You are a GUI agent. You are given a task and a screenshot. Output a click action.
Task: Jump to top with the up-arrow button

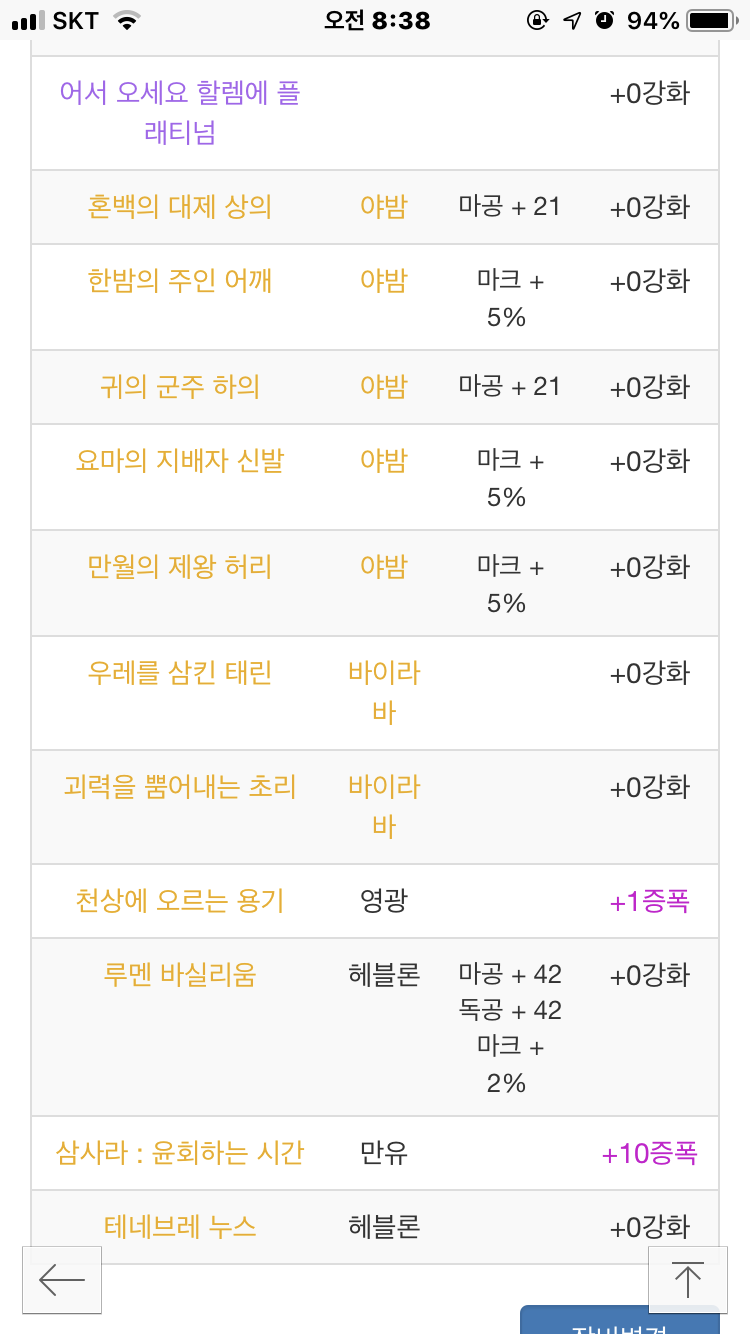[687, 1279]
